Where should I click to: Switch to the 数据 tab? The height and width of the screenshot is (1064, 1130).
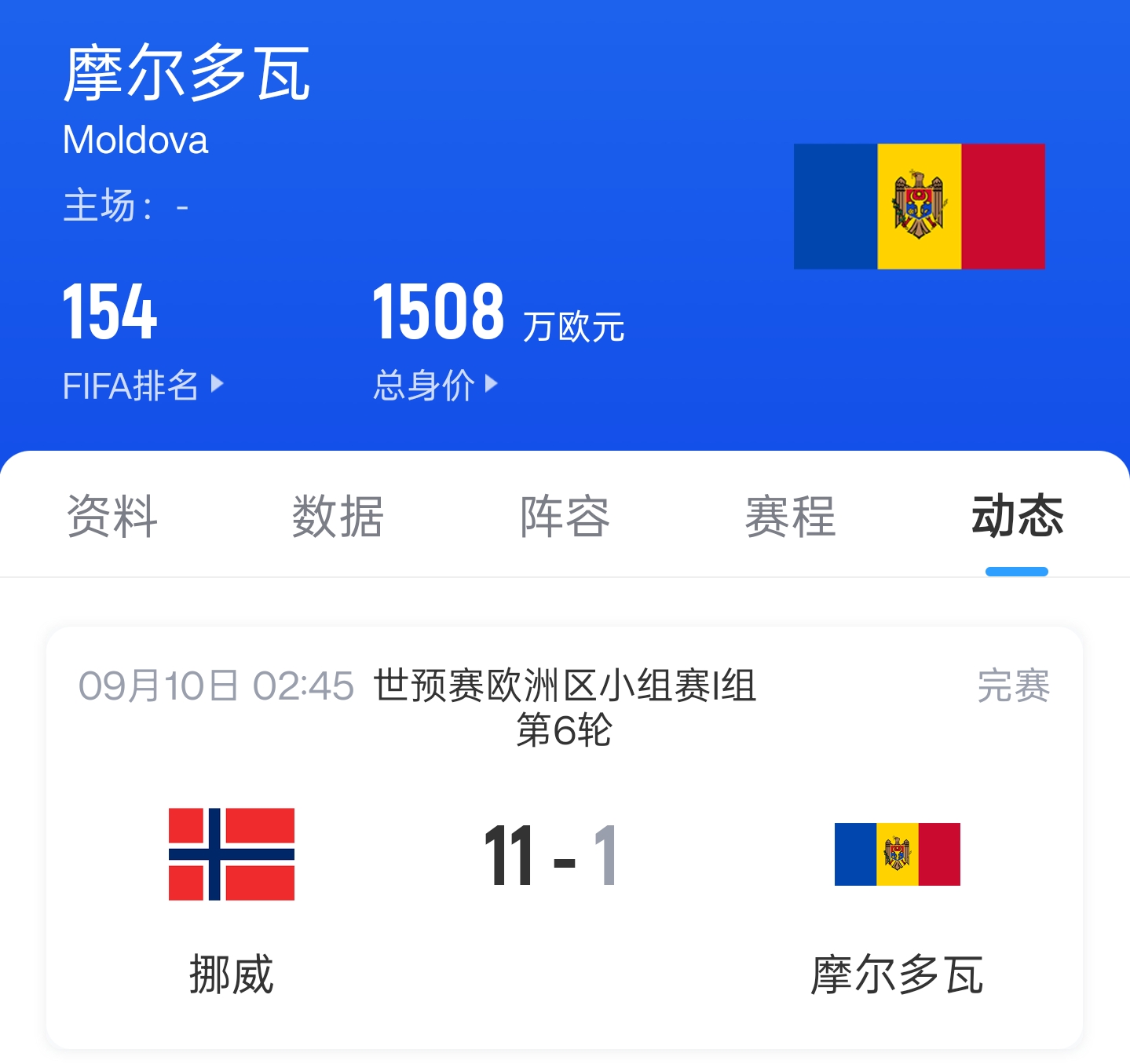[338, 517]
